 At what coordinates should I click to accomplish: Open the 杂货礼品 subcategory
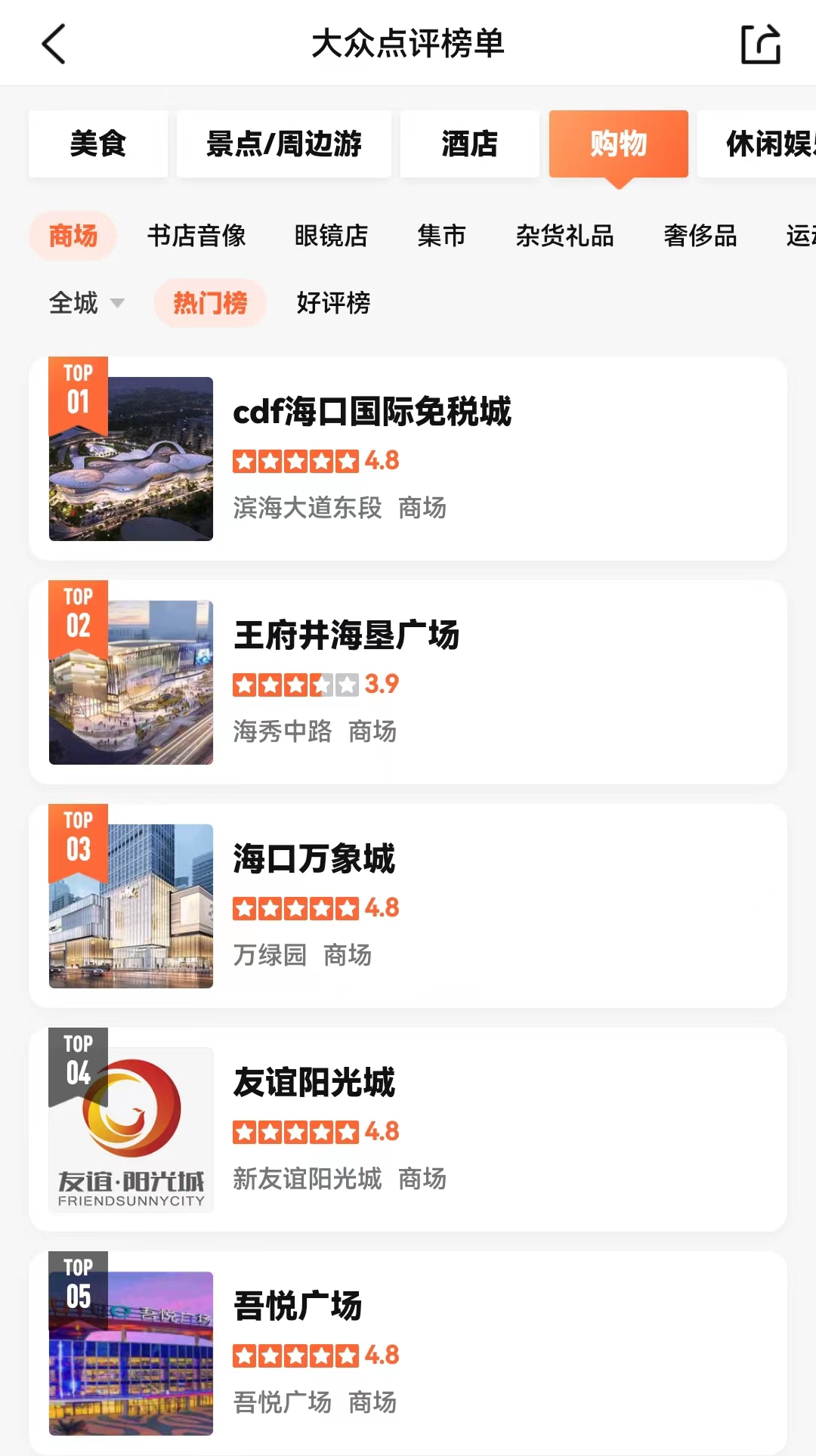click(564, 236)
